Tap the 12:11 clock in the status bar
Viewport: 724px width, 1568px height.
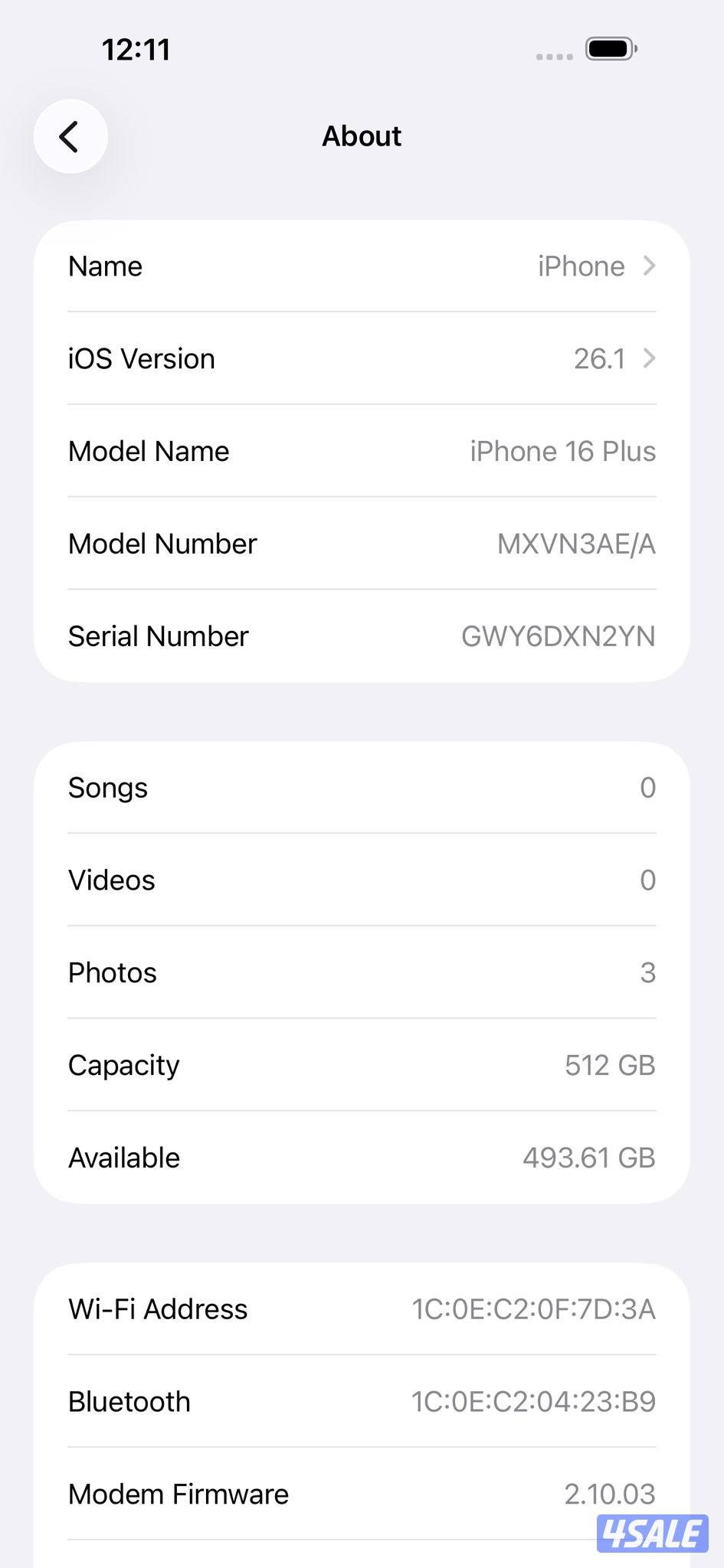tap(136, 48)
